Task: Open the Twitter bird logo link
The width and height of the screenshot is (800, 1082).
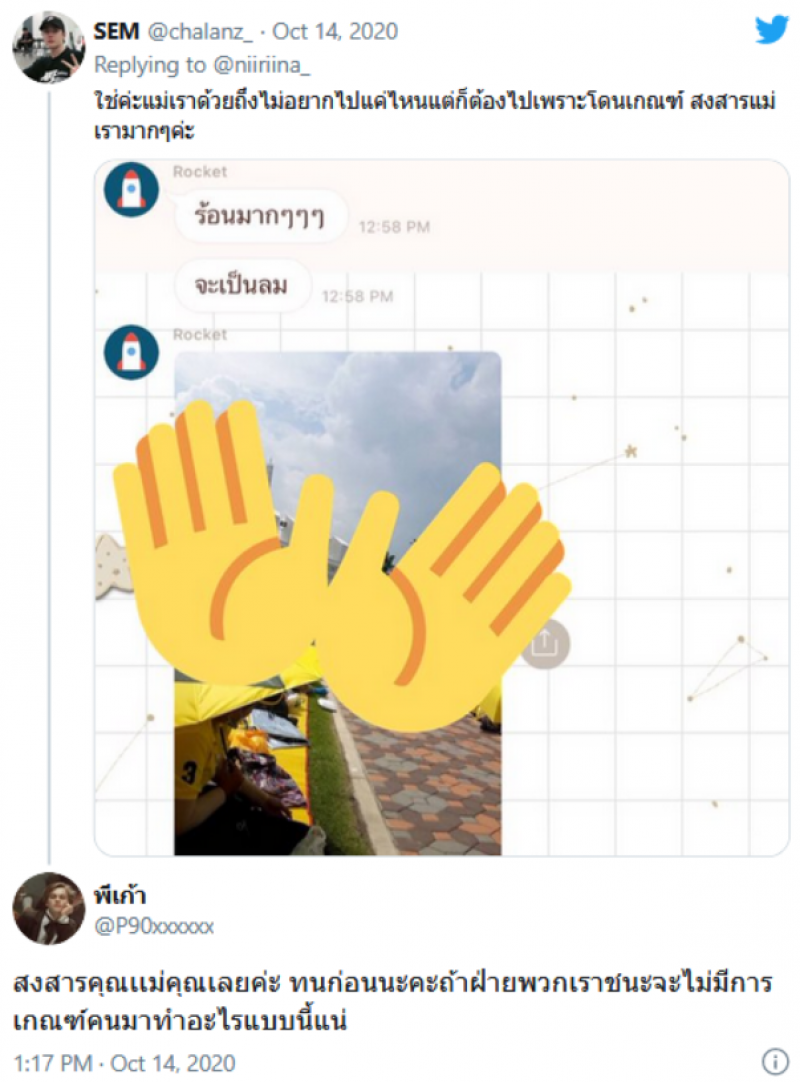Action: pos(771,30)
